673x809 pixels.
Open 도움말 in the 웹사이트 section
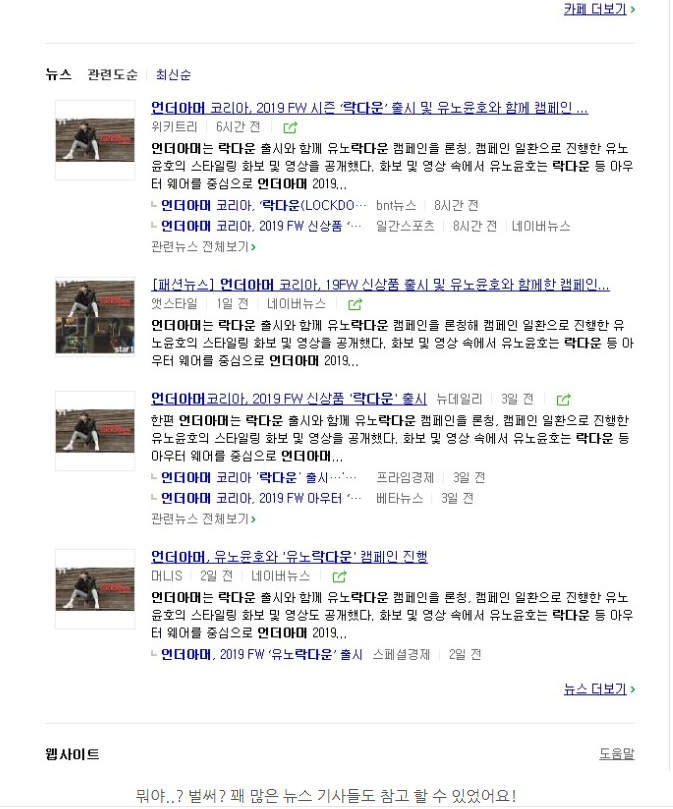[616, 754]
